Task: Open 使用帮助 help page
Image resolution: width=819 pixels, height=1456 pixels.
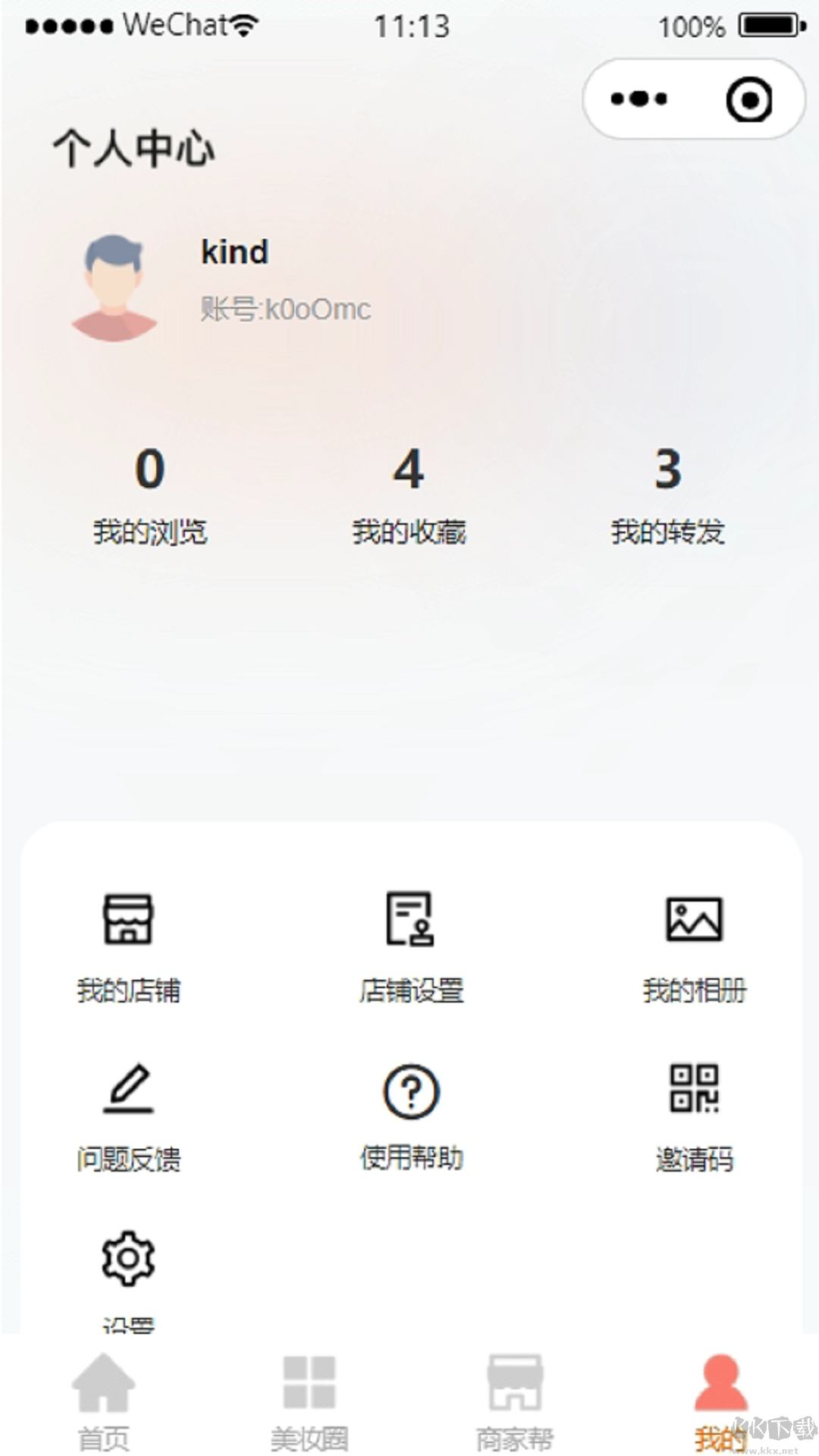Action: click(410, 1115)
